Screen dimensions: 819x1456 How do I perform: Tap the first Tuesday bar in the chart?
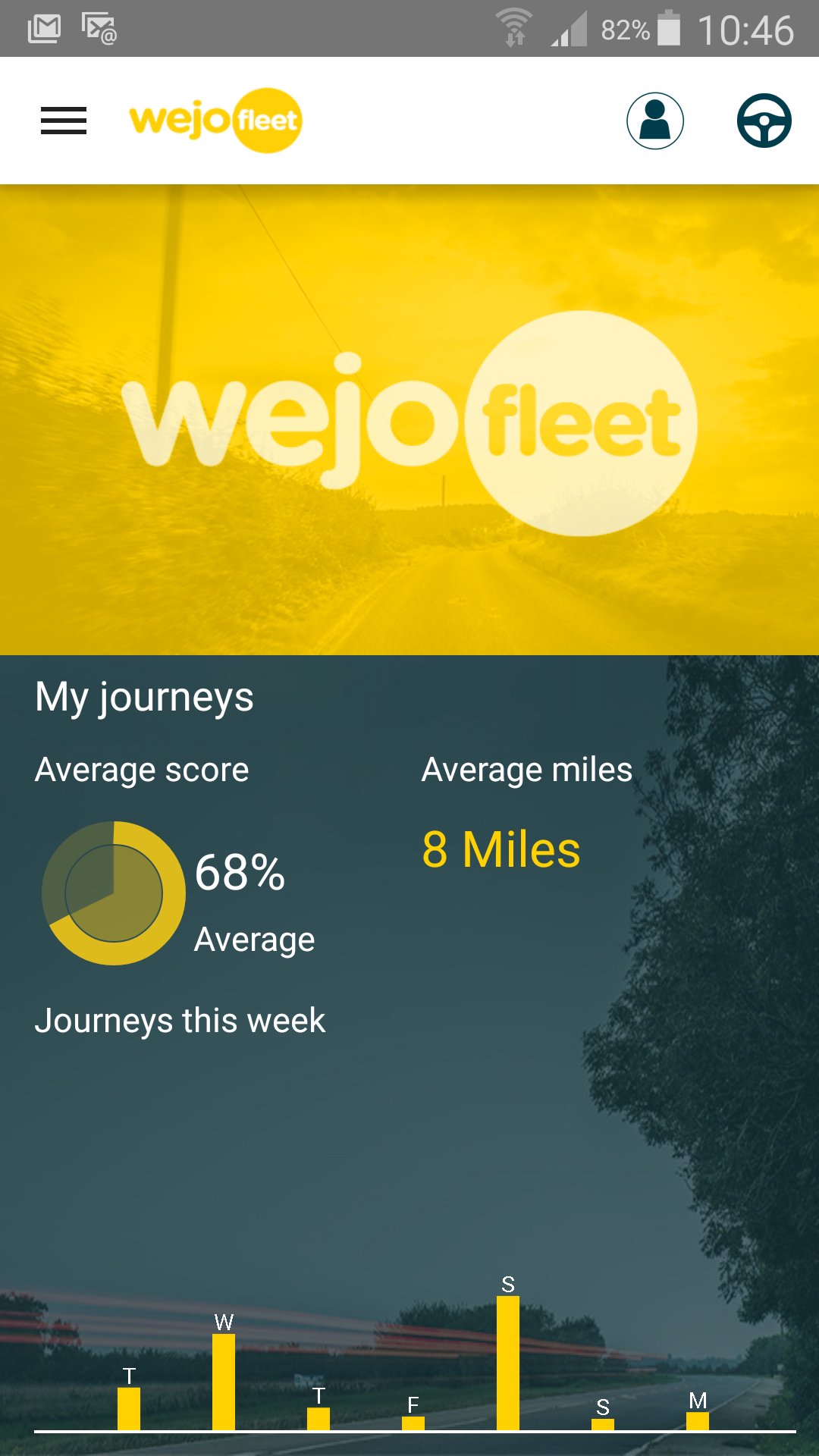click(x=130, y=1410)
